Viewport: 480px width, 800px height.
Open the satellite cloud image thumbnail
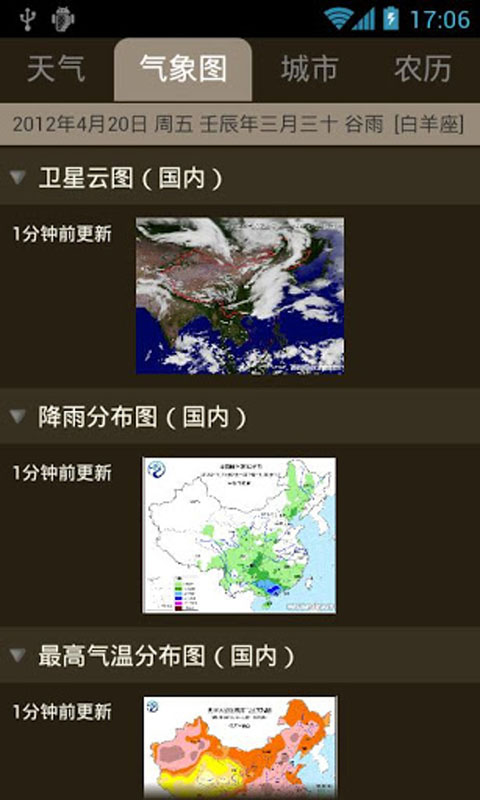coord(240,296)
